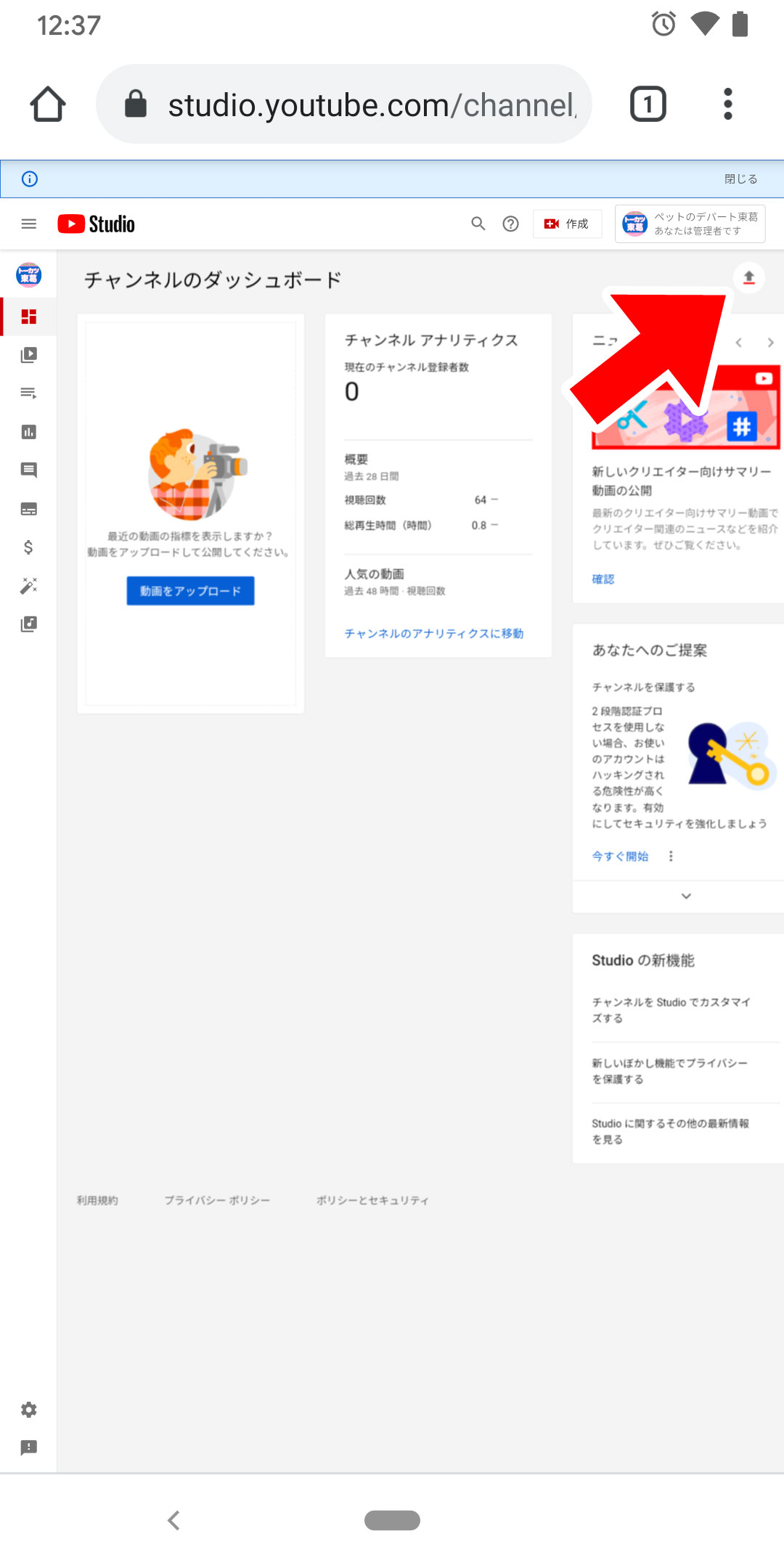Tap the upload arrow icon on dashboard
Image resolution: width=784 pixels, height=1568 pixels.
tap(748, 277)
